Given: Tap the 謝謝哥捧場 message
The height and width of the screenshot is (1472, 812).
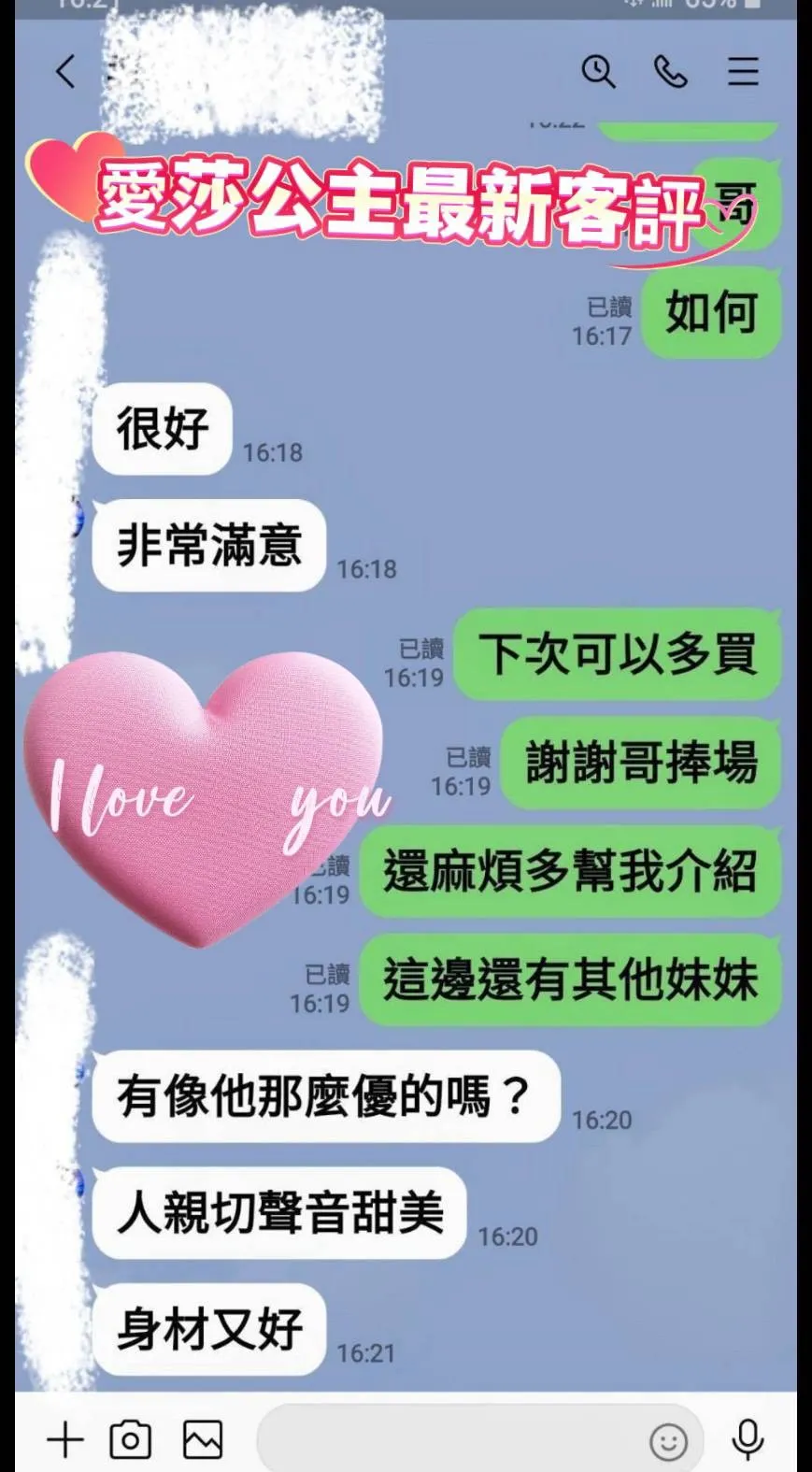Looking at the screenshot, I should 640,765.
